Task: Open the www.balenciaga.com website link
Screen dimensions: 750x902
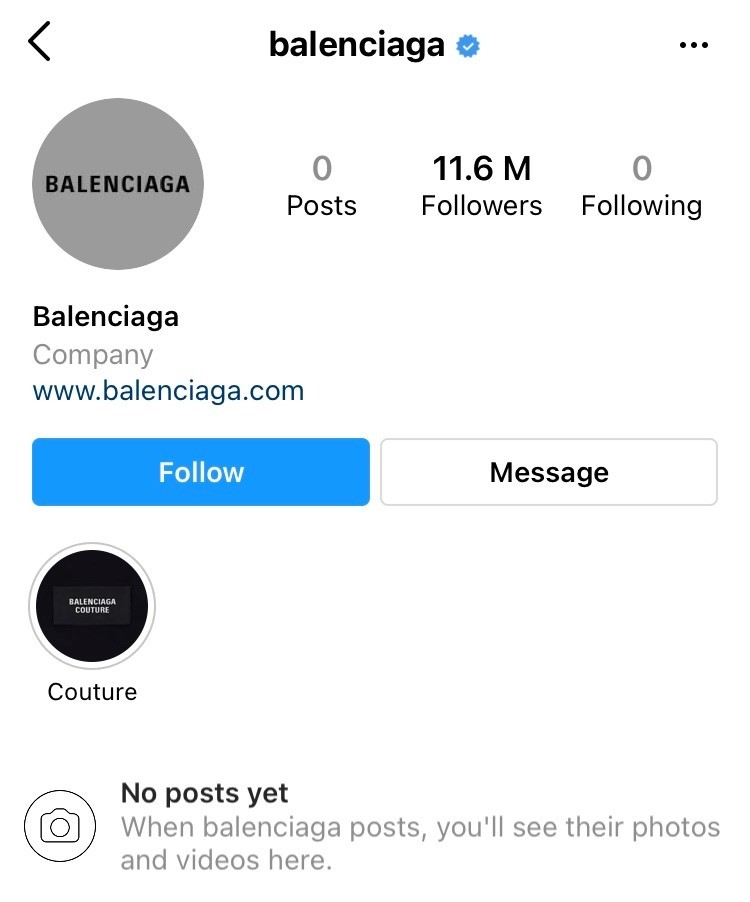Action: tap(168, 390)
